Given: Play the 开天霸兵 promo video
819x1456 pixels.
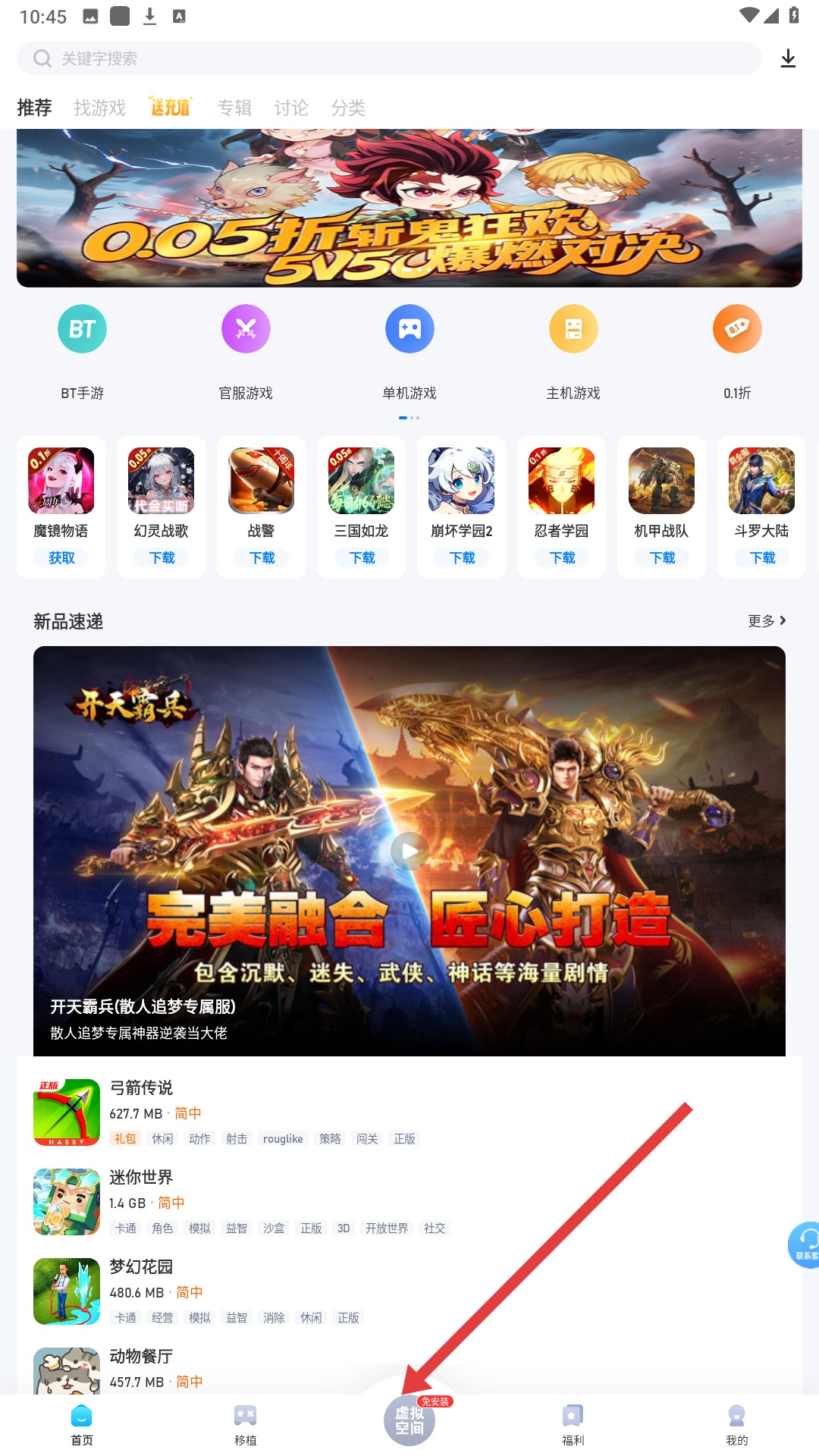Looking at the screenshot, I should coord(409,851).
